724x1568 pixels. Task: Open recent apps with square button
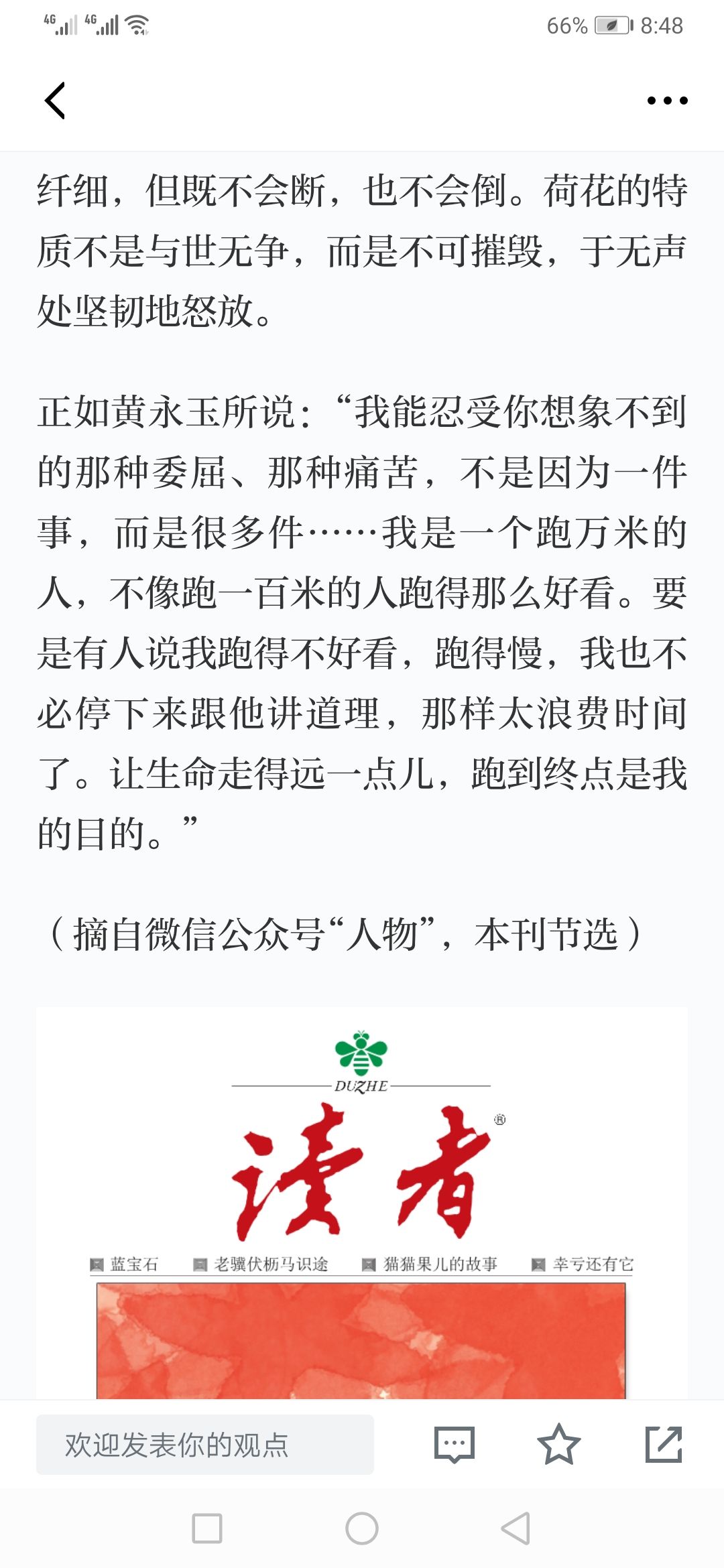coord(207,1528)
